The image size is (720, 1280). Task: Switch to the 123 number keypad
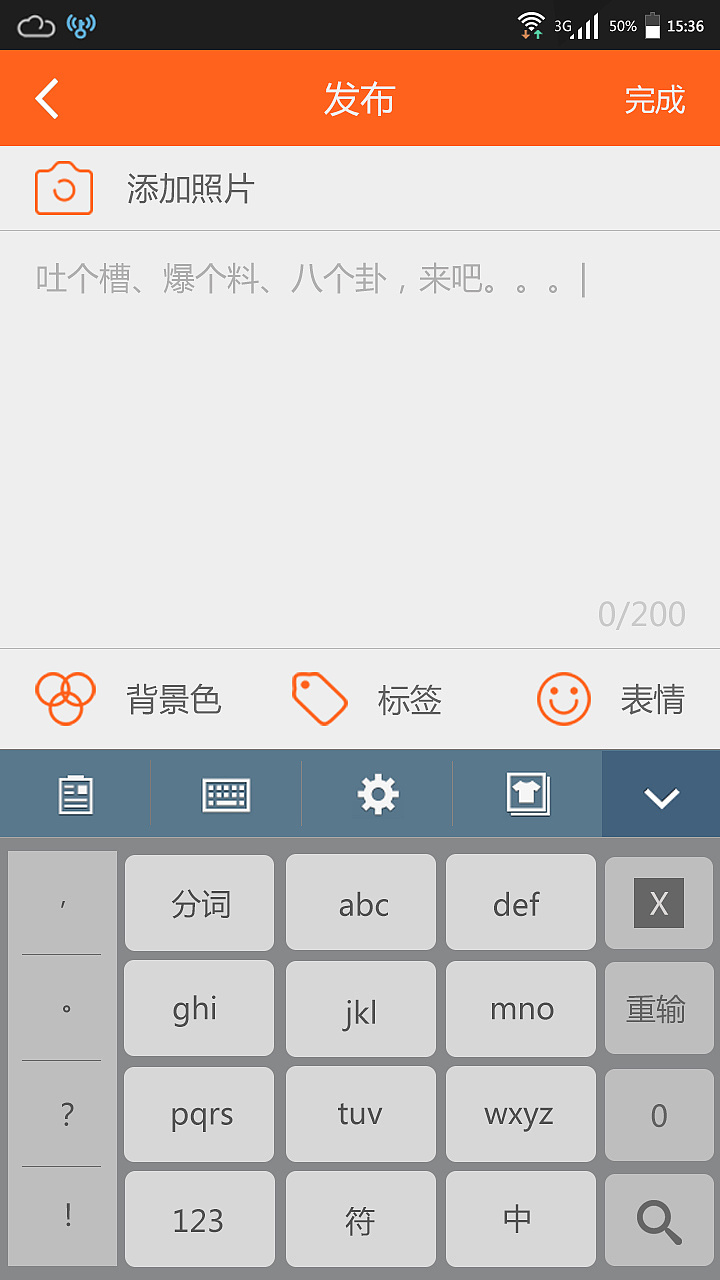pos(199,1219)
